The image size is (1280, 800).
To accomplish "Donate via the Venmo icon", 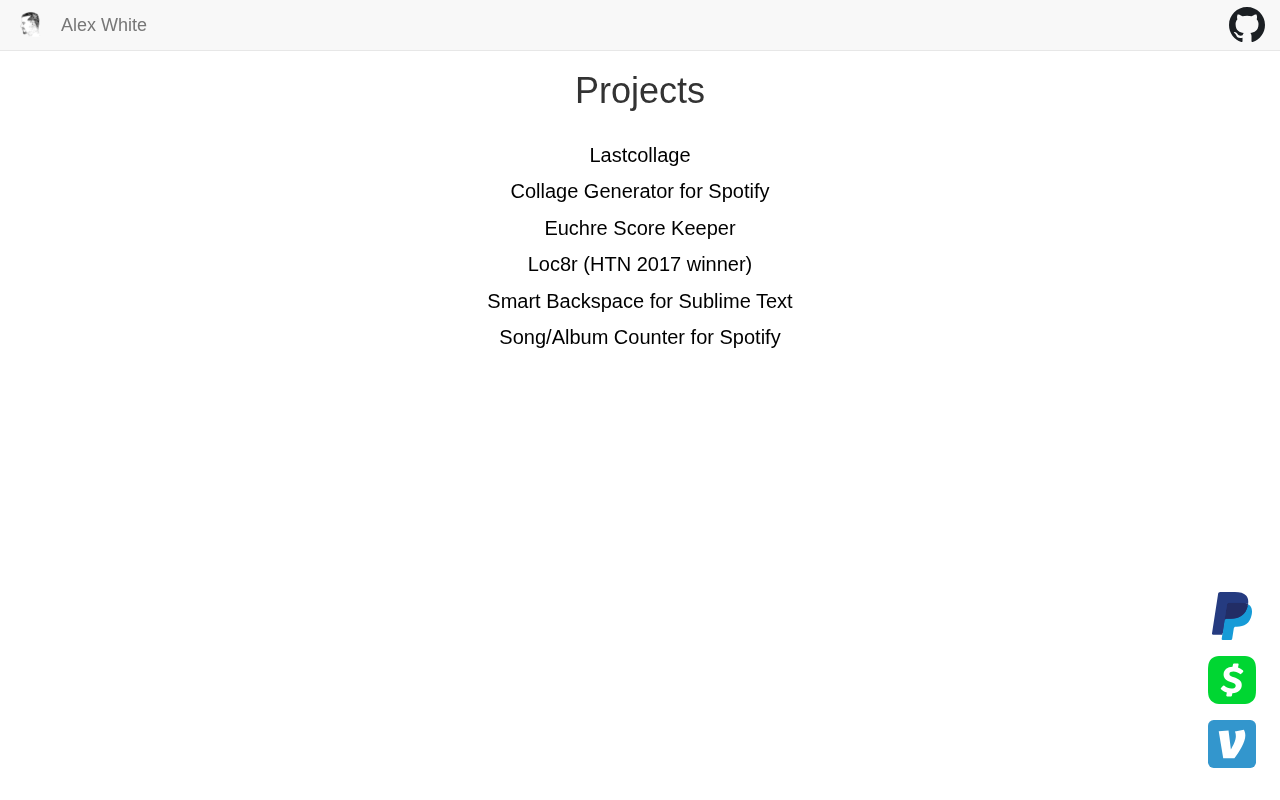I will [1232, 744].
